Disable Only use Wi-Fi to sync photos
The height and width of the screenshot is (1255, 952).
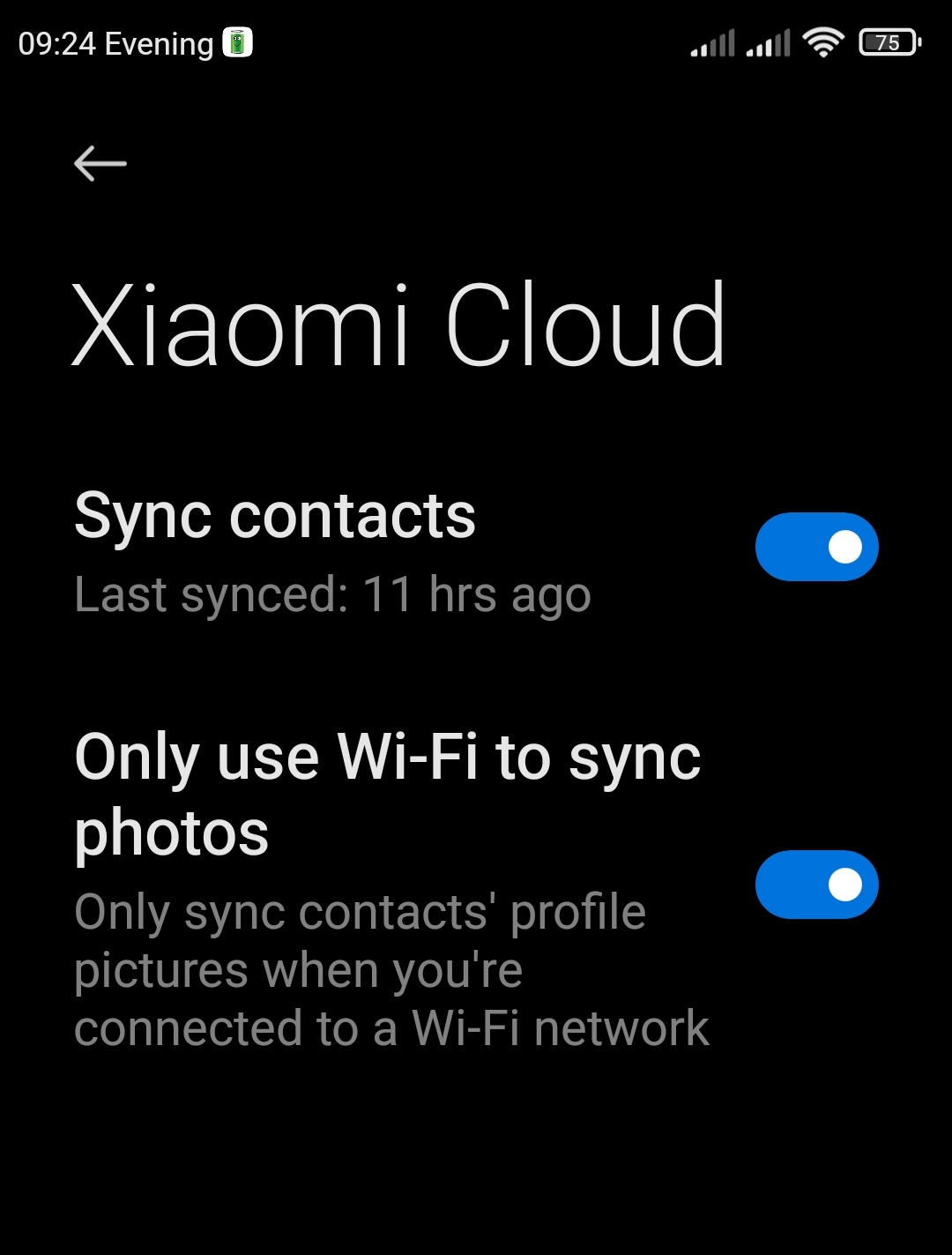[x=816, y=885]
